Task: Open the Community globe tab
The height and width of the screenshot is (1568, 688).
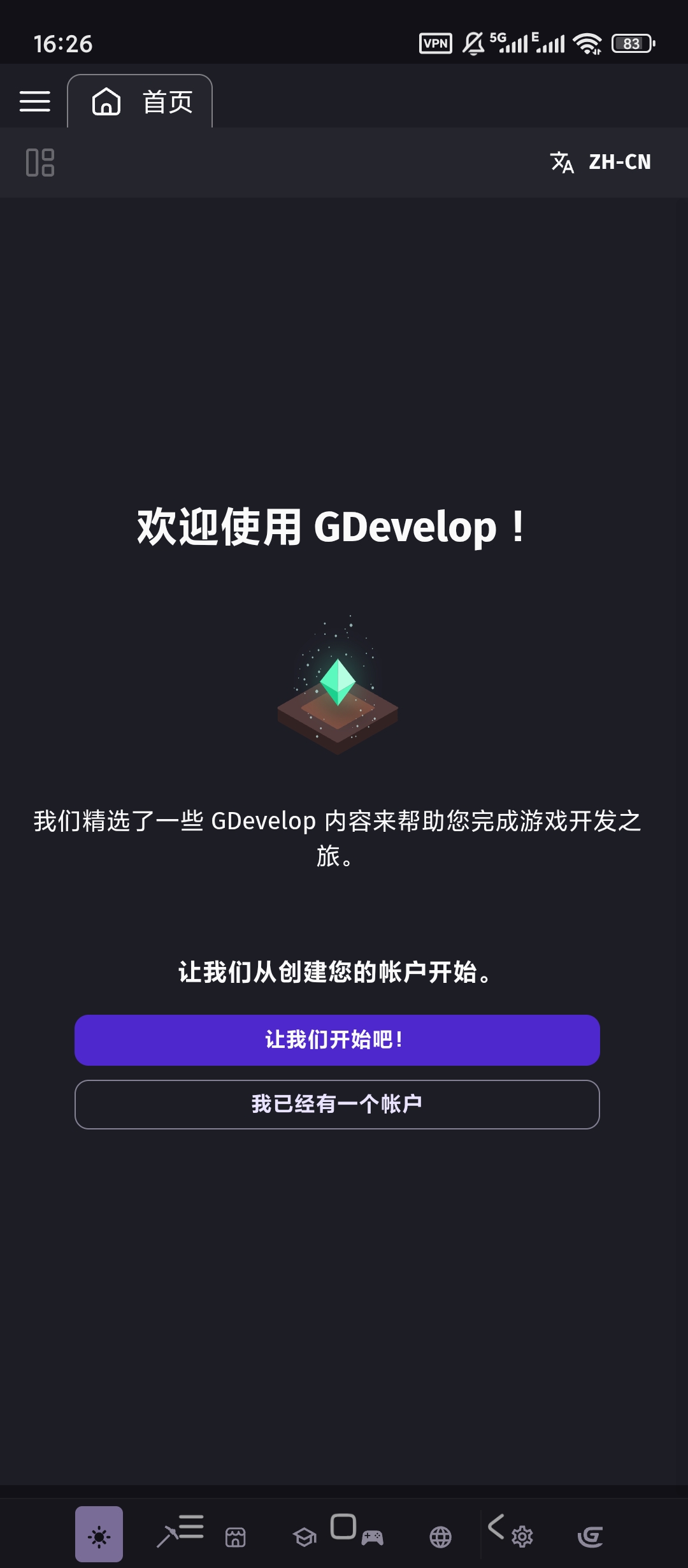Action: (x=441, y=1537)
